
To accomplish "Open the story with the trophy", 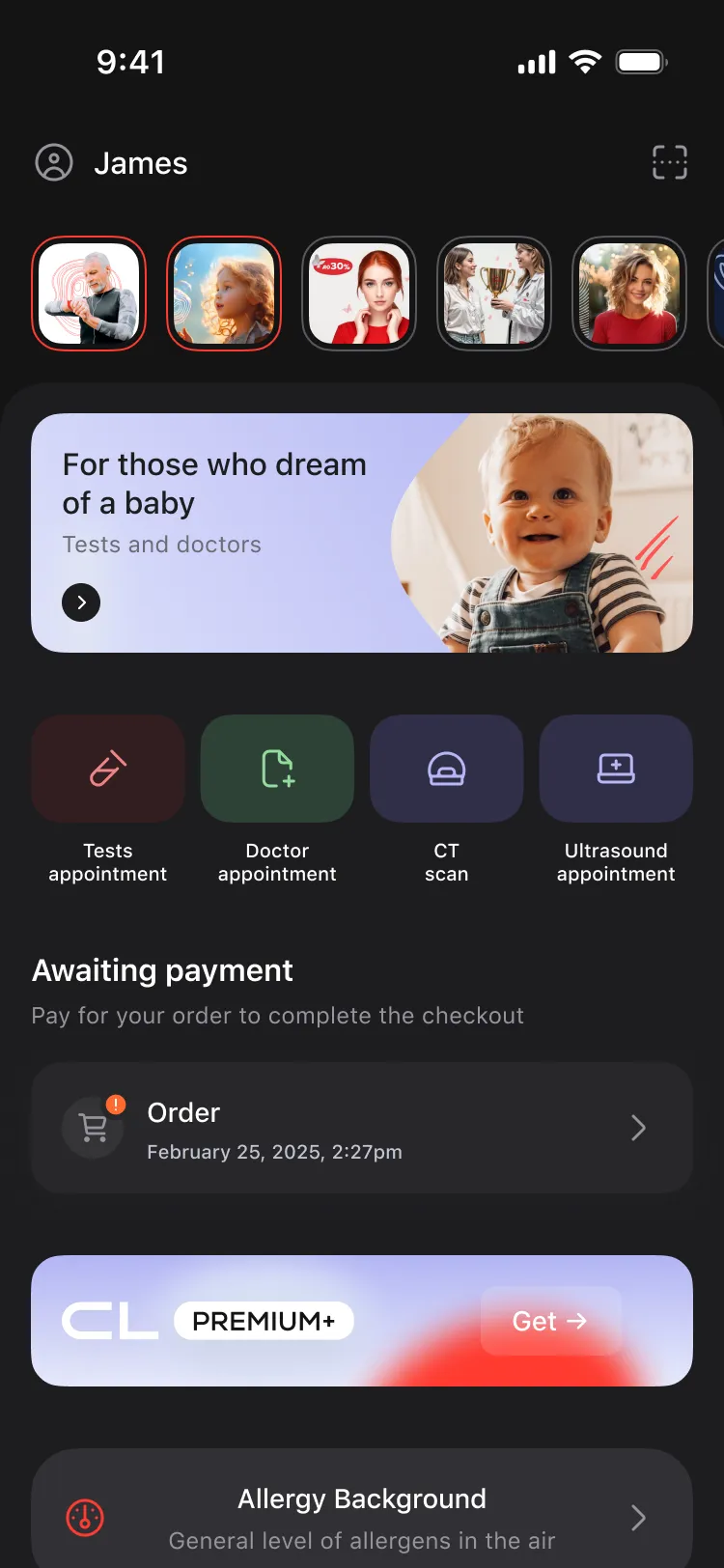I will (x=494, y=294).
